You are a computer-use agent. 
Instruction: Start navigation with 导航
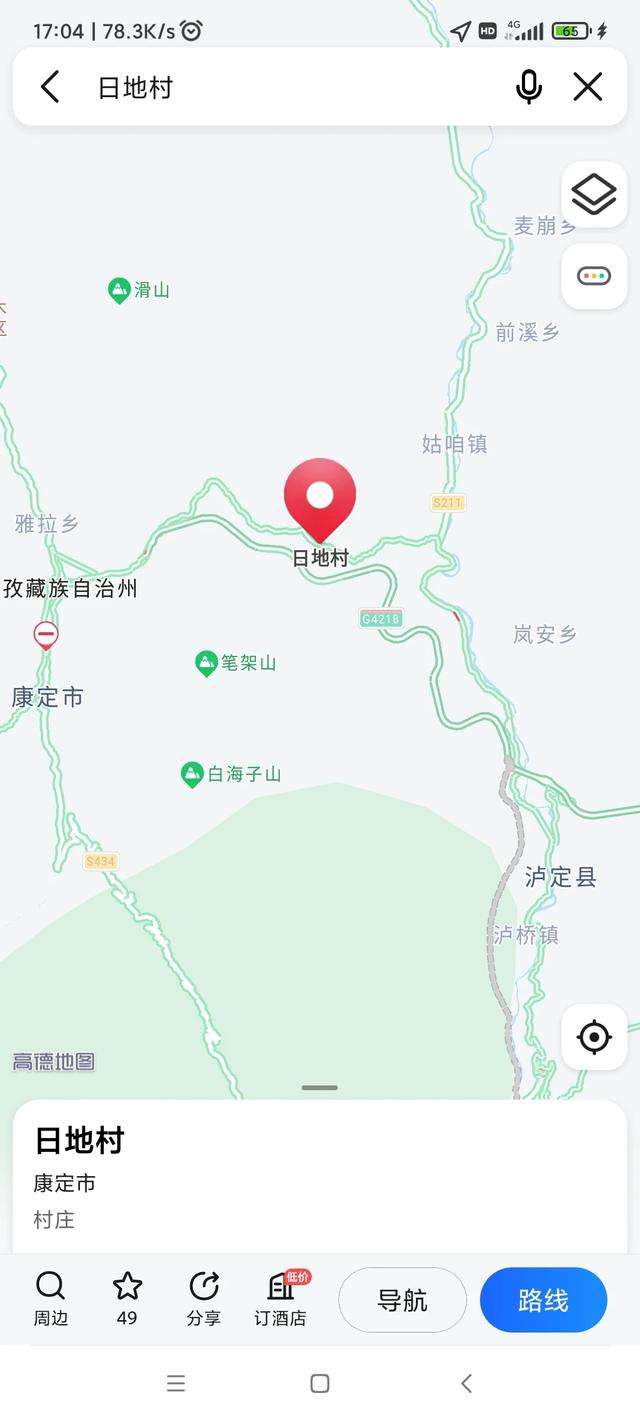[402, 1300]
